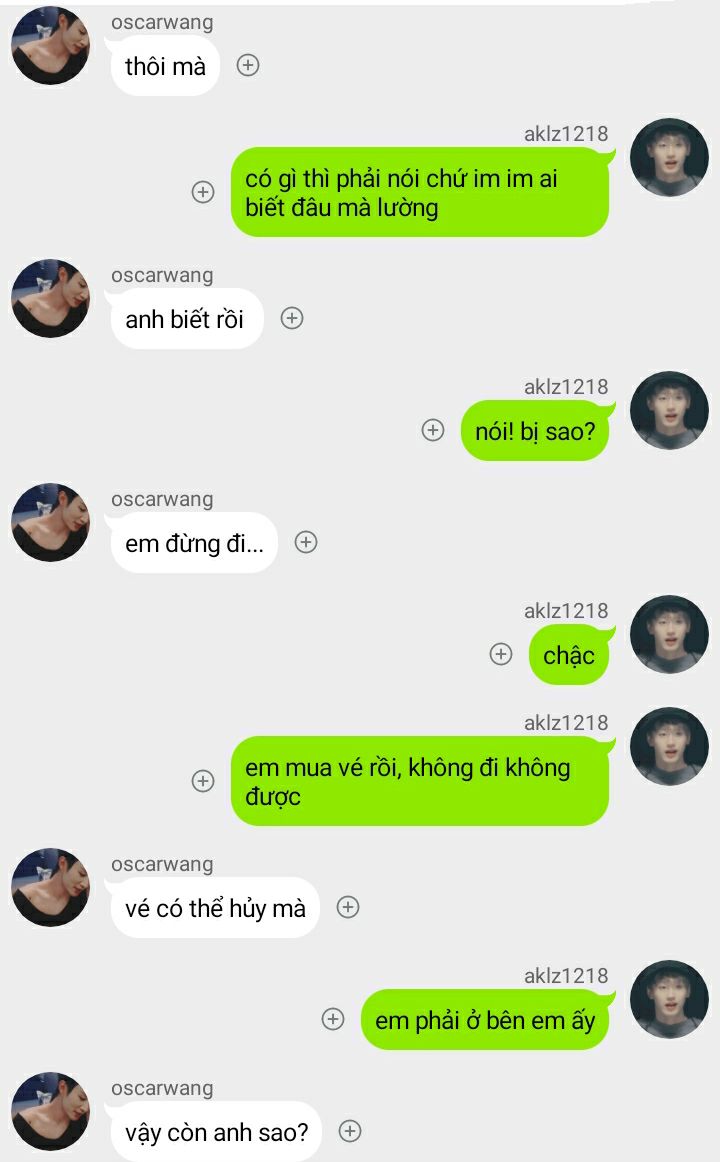
Task: Tap the plus icon beside "có gì thì phải nói" message
Action: [x=203, y=192]
